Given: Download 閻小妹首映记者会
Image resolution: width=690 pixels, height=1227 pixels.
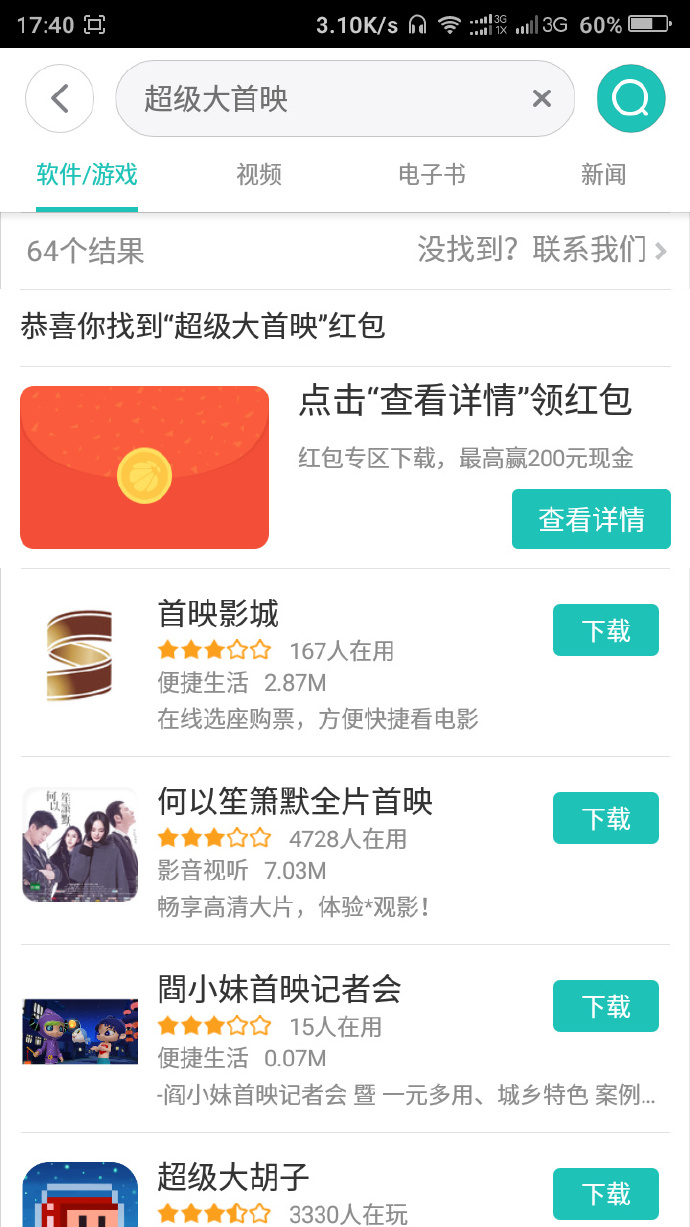Looking at the screenshot, I should 605,1006.
